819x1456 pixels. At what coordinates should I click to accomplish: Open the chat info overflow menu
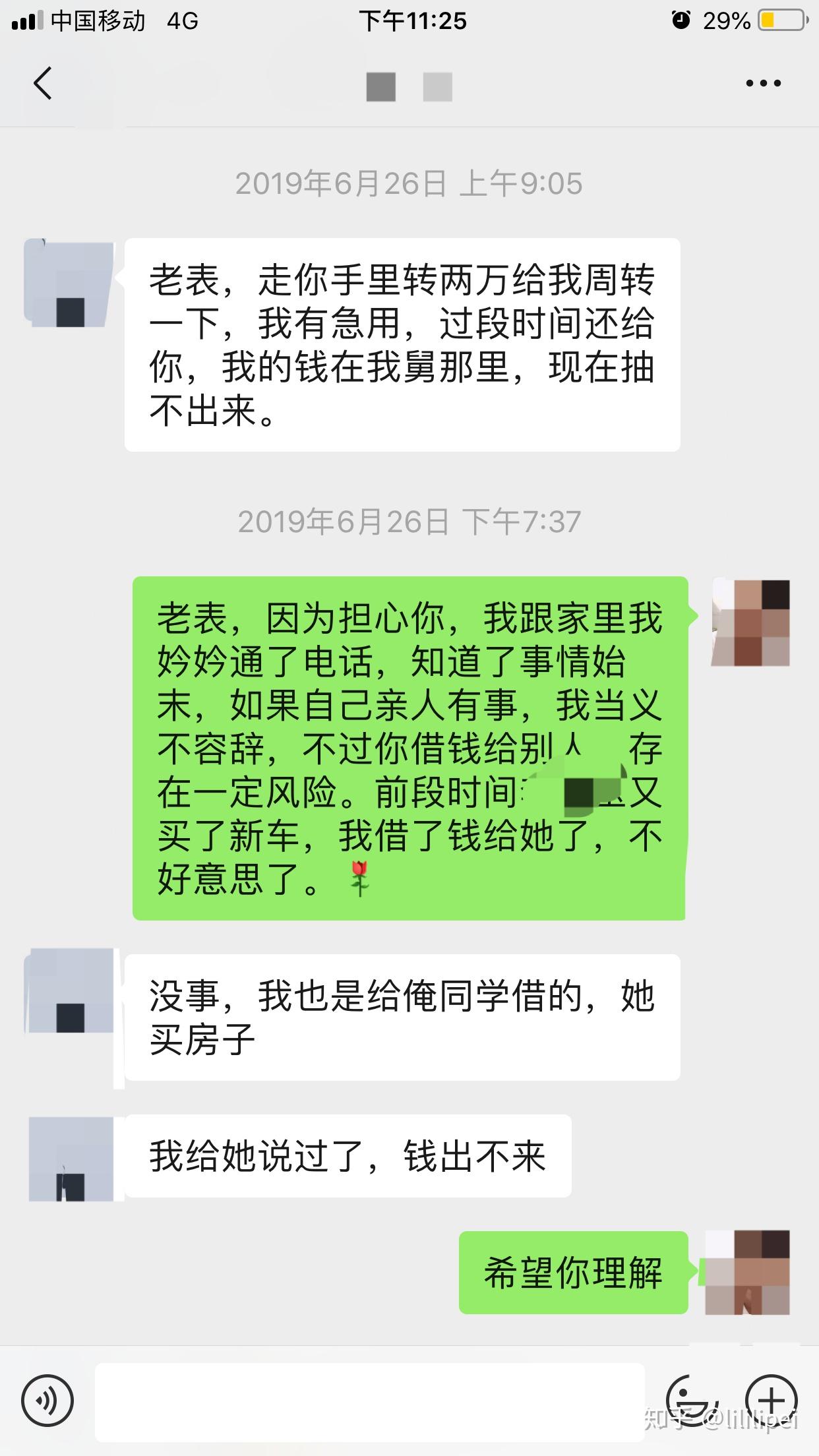tap(763, 84)
